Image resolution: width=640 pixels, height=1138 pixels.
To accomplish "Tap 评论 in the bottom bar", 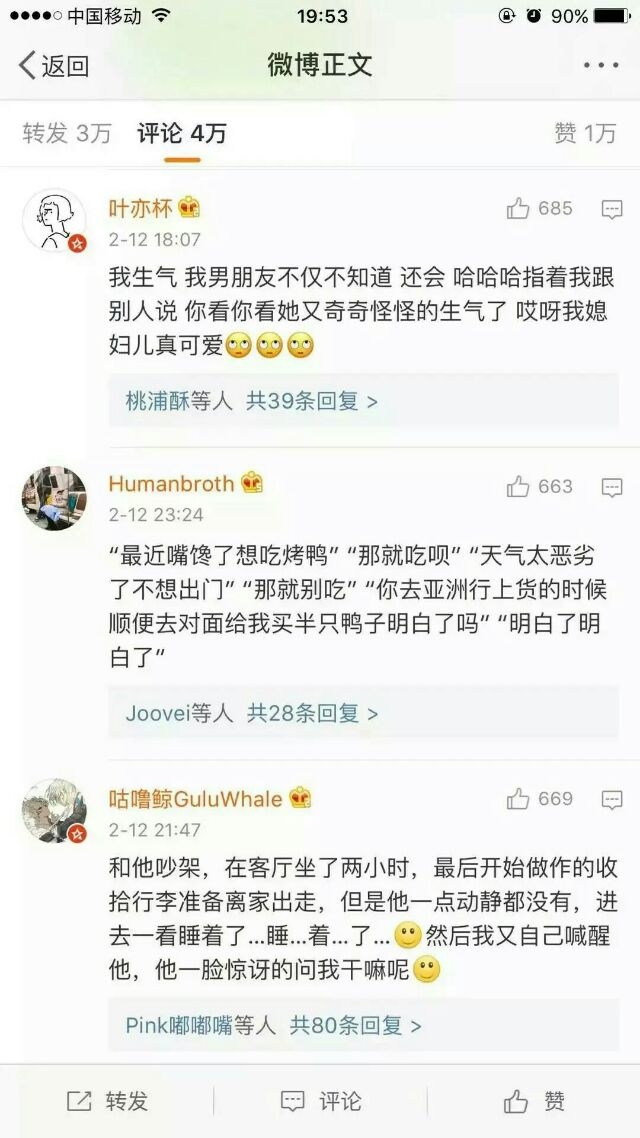I will (x=320, y=1101).
